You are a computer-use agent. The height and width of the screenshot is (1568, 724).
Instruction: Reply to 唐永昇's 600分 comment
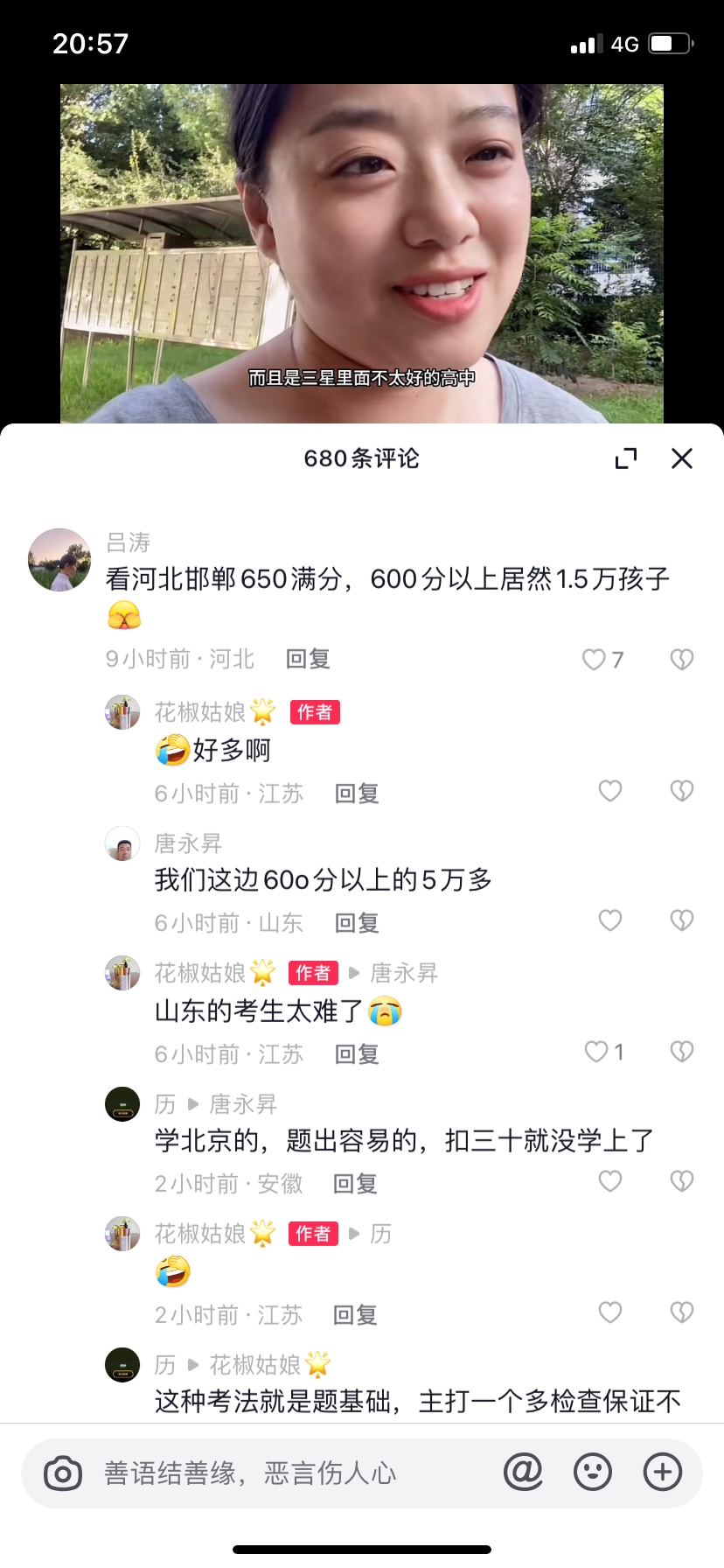tap(357, 923)
